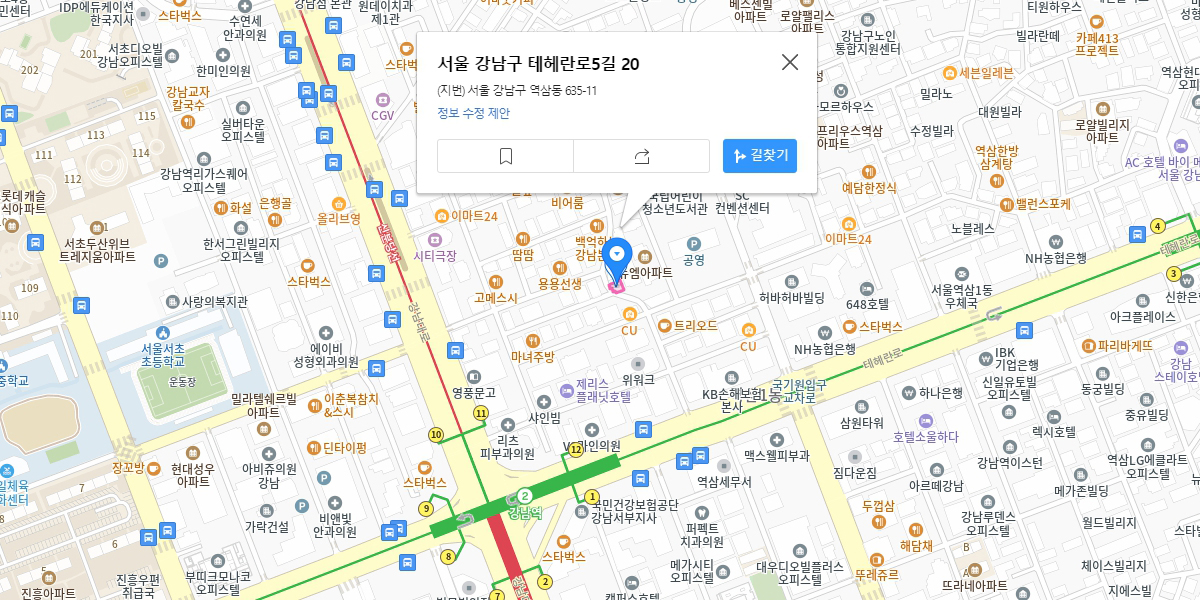Tap 길찾기 directions button
Viewport: 1200px width, 600px height.
point(760,156)
